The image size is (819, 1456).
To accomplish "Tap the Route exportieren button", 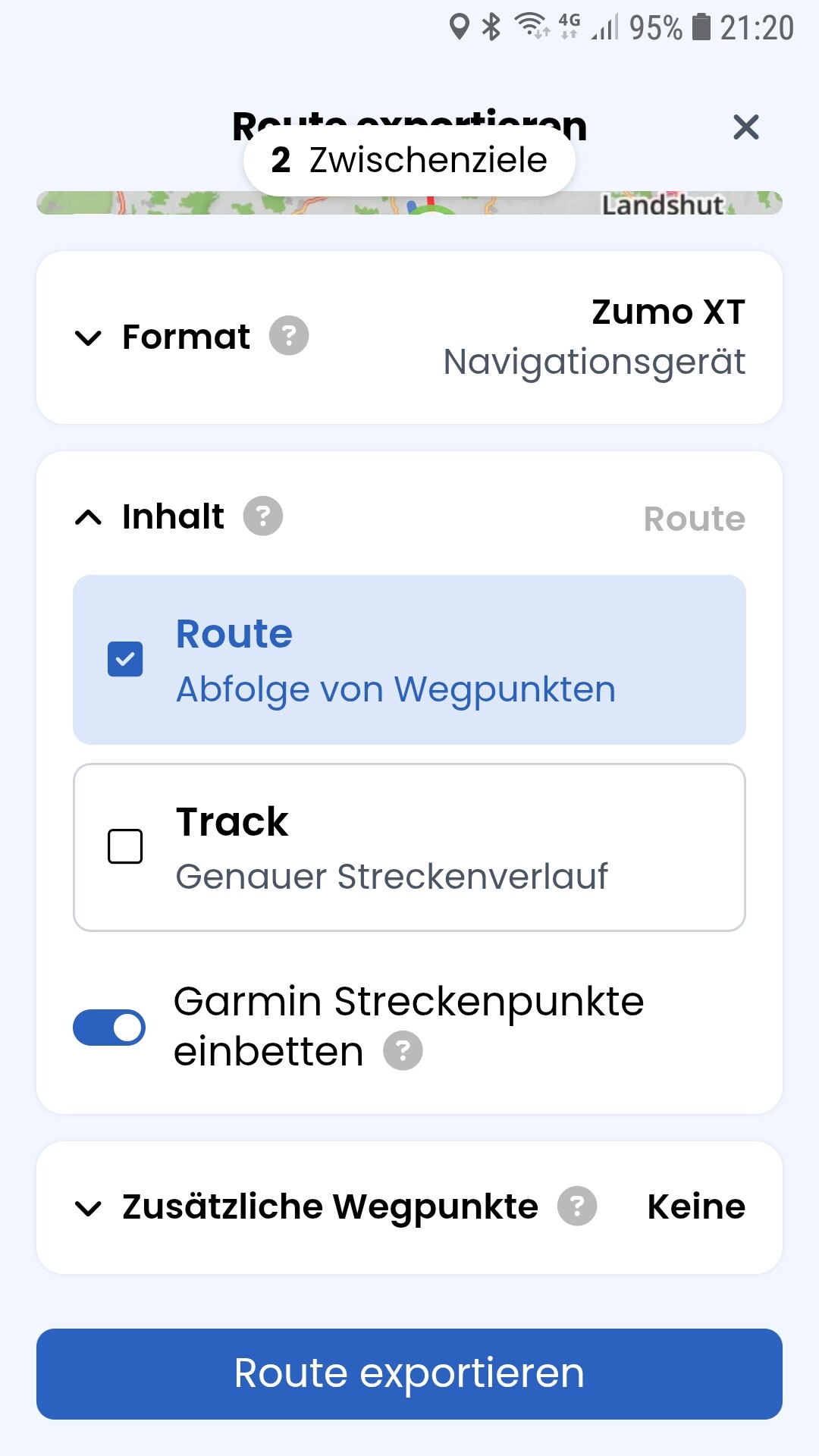I will point(409,1373).
